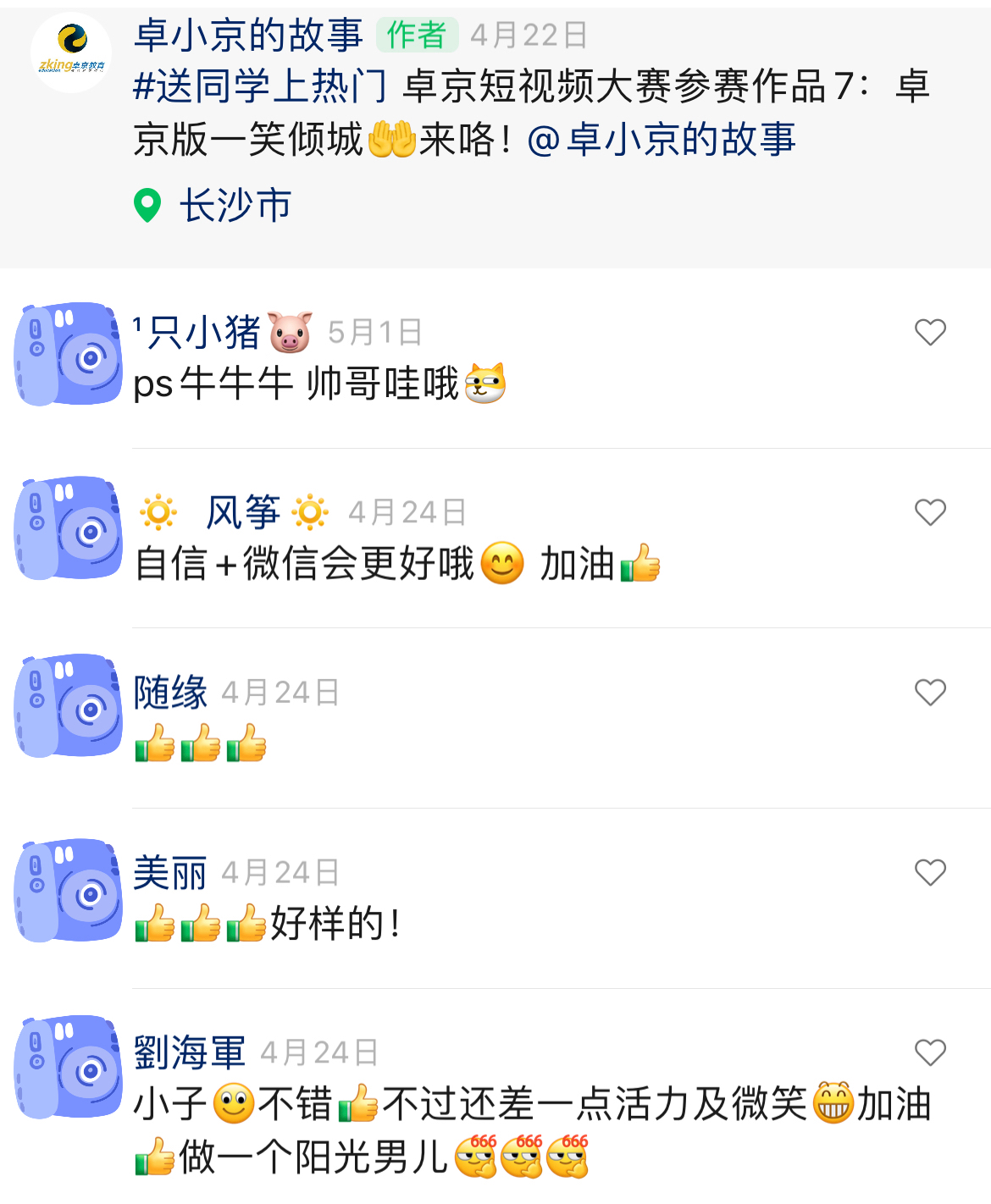The height and width of the screenshot is (1204, 991).
Task: Open the 长沙市 location tag
Action: [x=235, y=206]
